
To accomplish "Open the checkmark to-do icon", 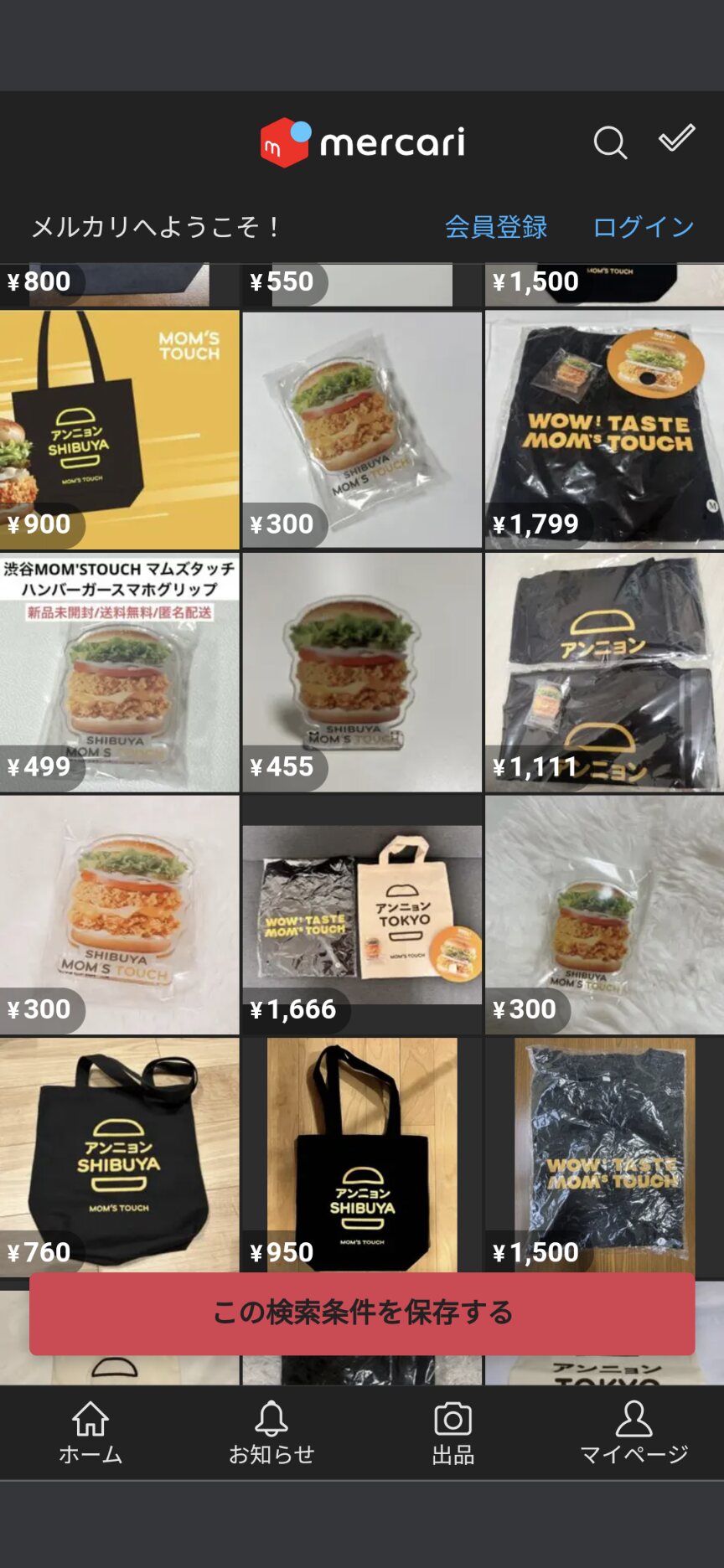I will coord(676,138).
